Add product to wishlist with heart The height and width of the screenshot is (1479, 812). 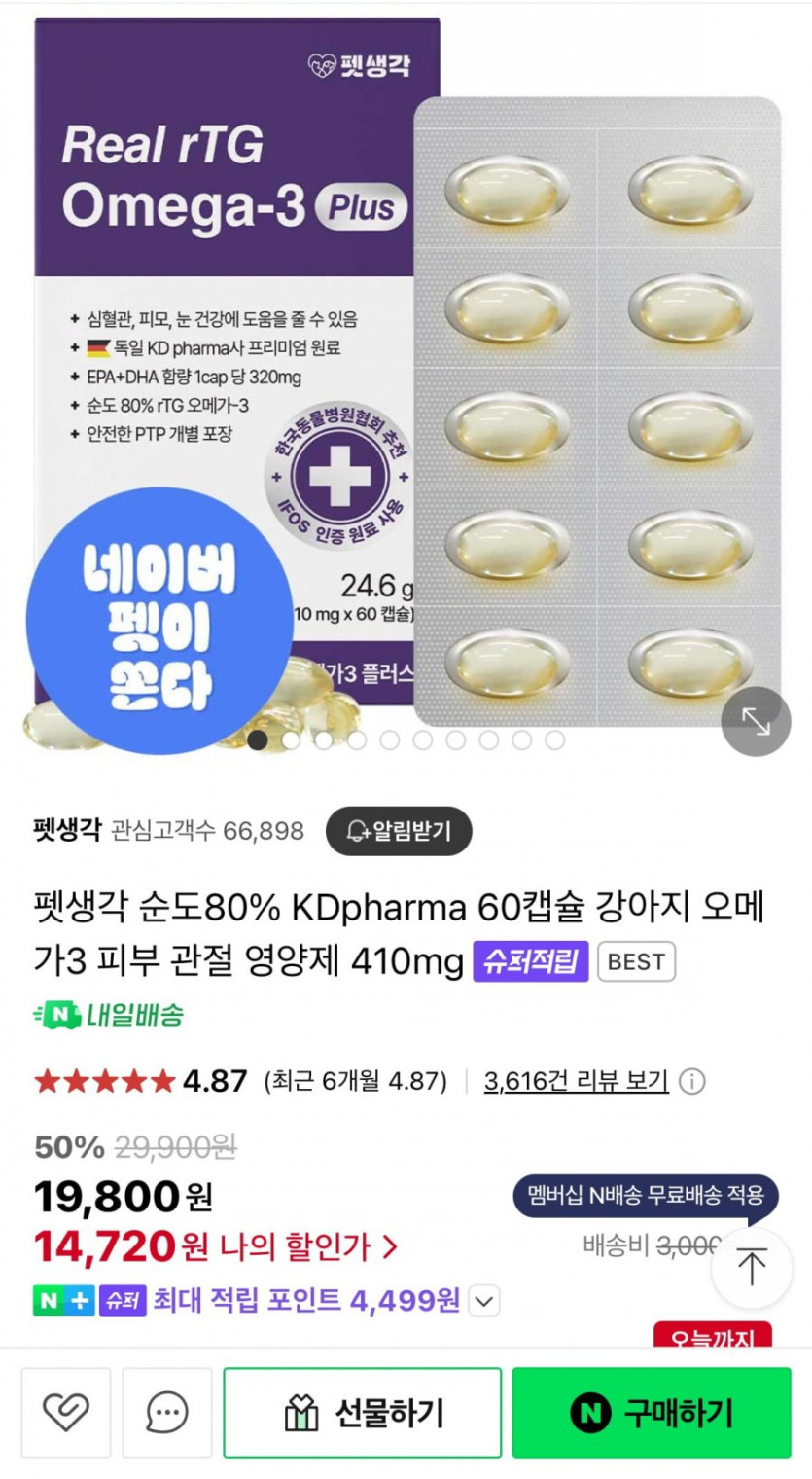(x=66, y=1412)
